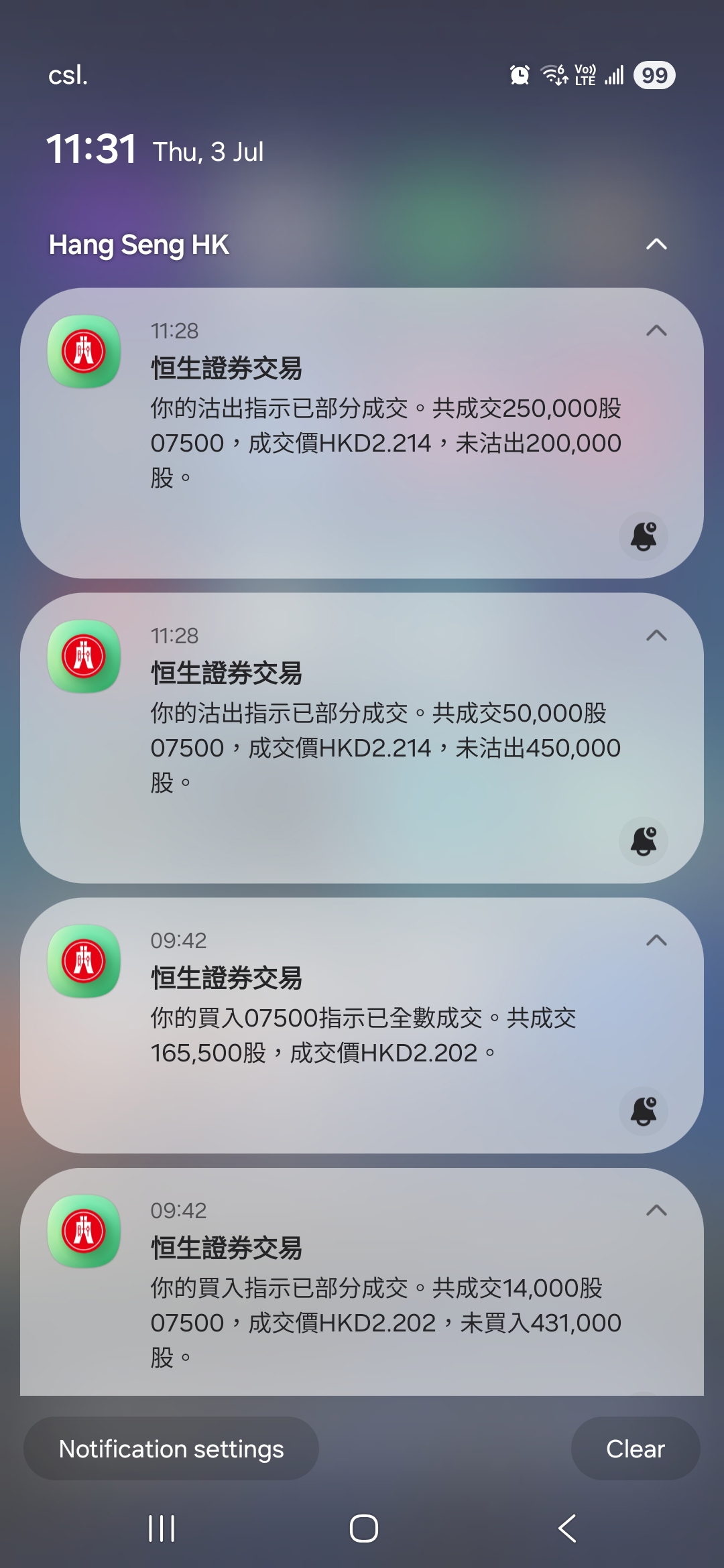The width and height of the screenshot is (724, 1568).
Task: Clear all notifications
Action: pyautogui.click(x=636, y=1449)
